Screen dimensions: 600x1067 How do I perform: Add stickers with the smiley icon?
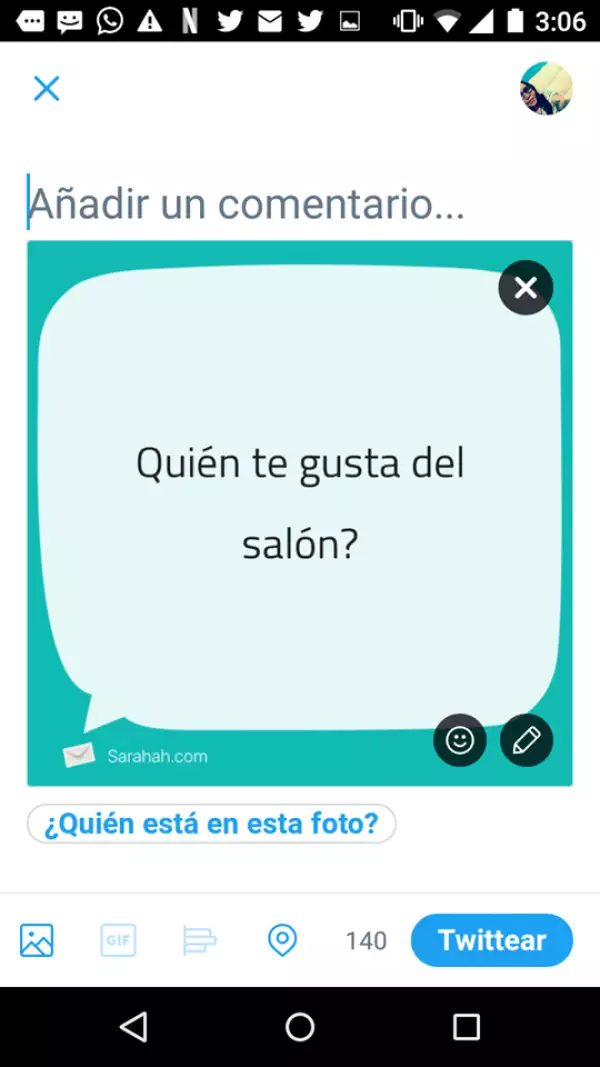click(460, 740)
